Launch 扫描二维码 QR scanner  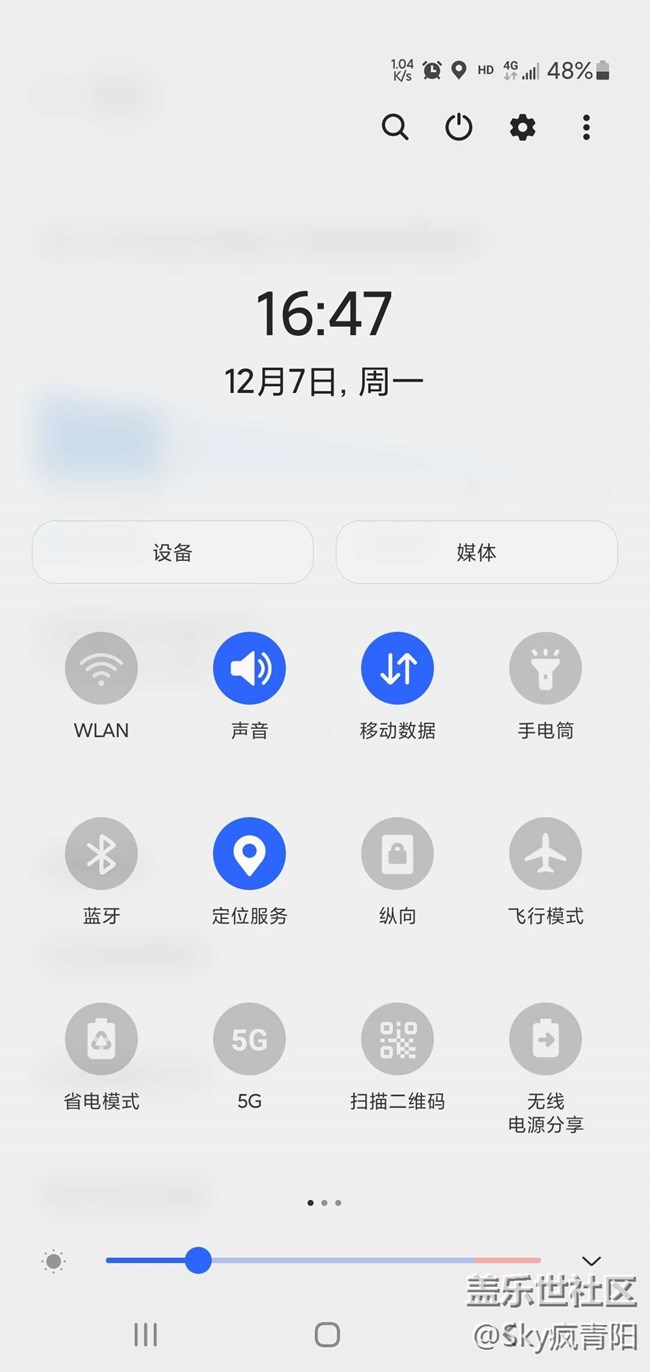[x=397, y=1040]
